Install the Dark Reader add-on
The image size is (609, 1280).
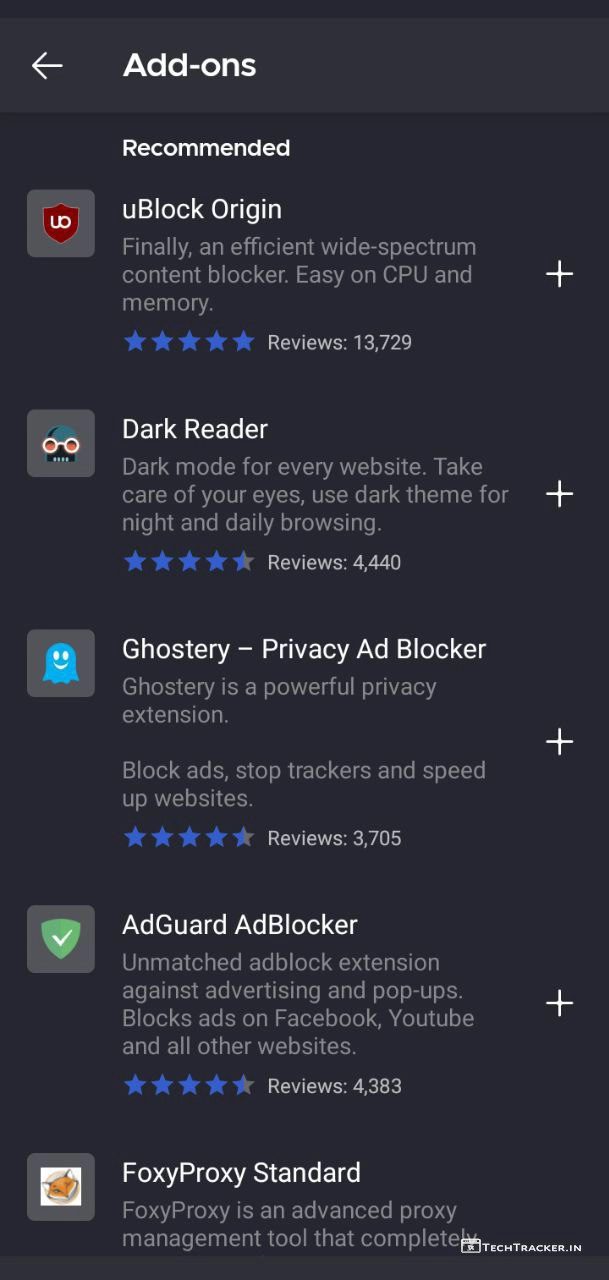tap(559, 494)
